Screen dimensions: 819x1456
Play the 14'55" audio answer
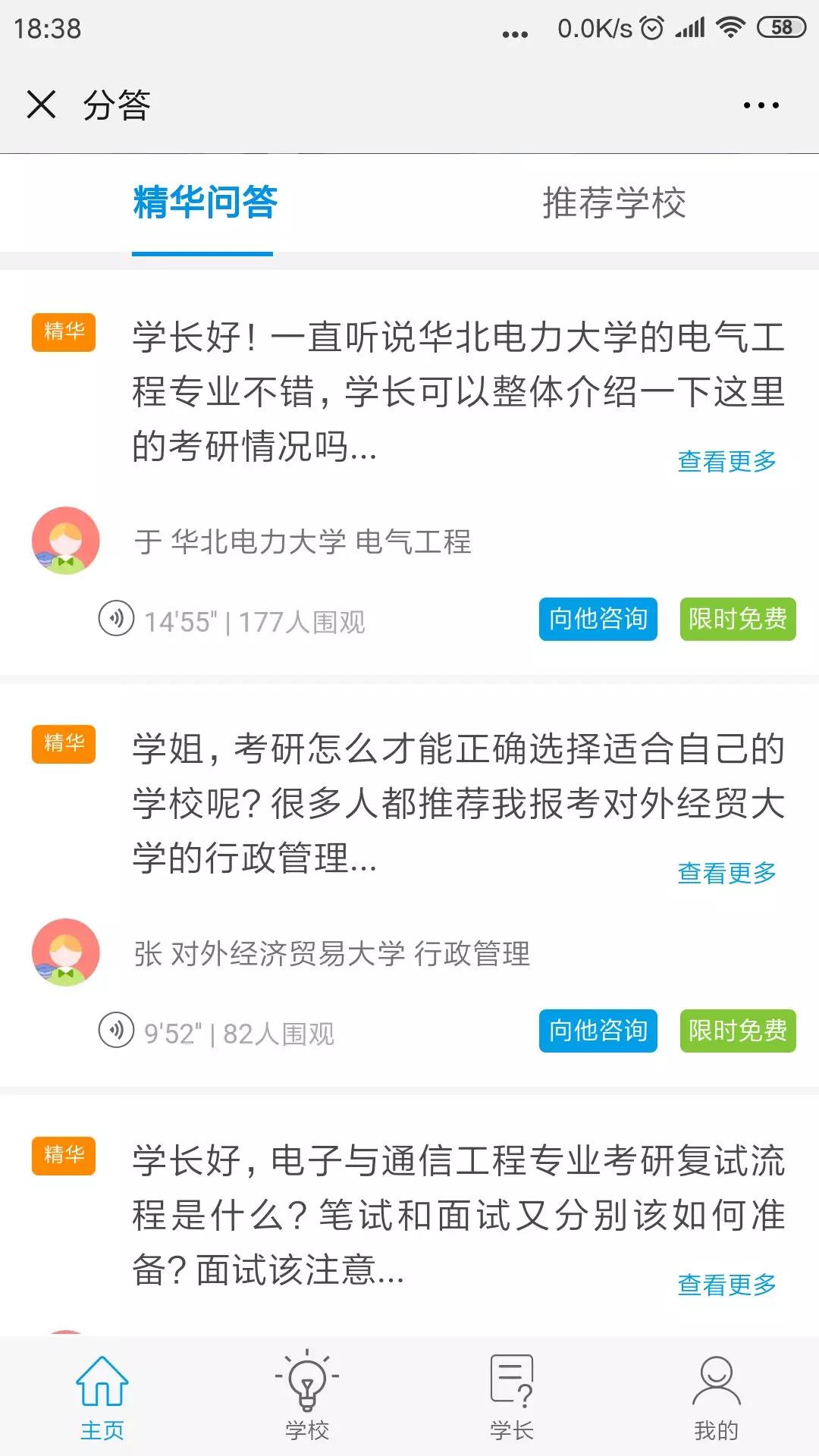coord(116,619)
